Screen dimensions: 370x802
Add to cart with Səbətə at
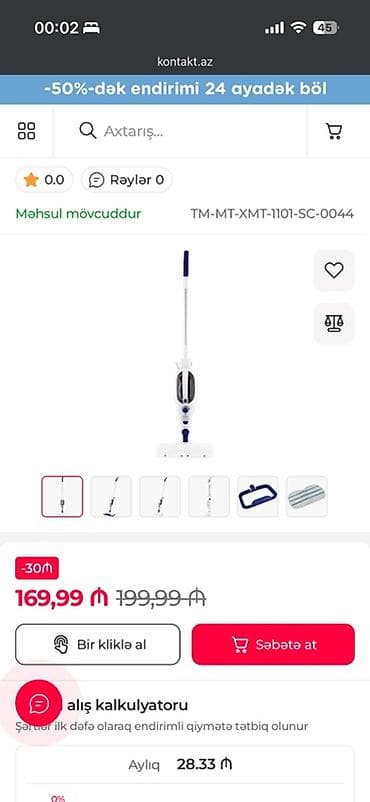coord(273,644)
